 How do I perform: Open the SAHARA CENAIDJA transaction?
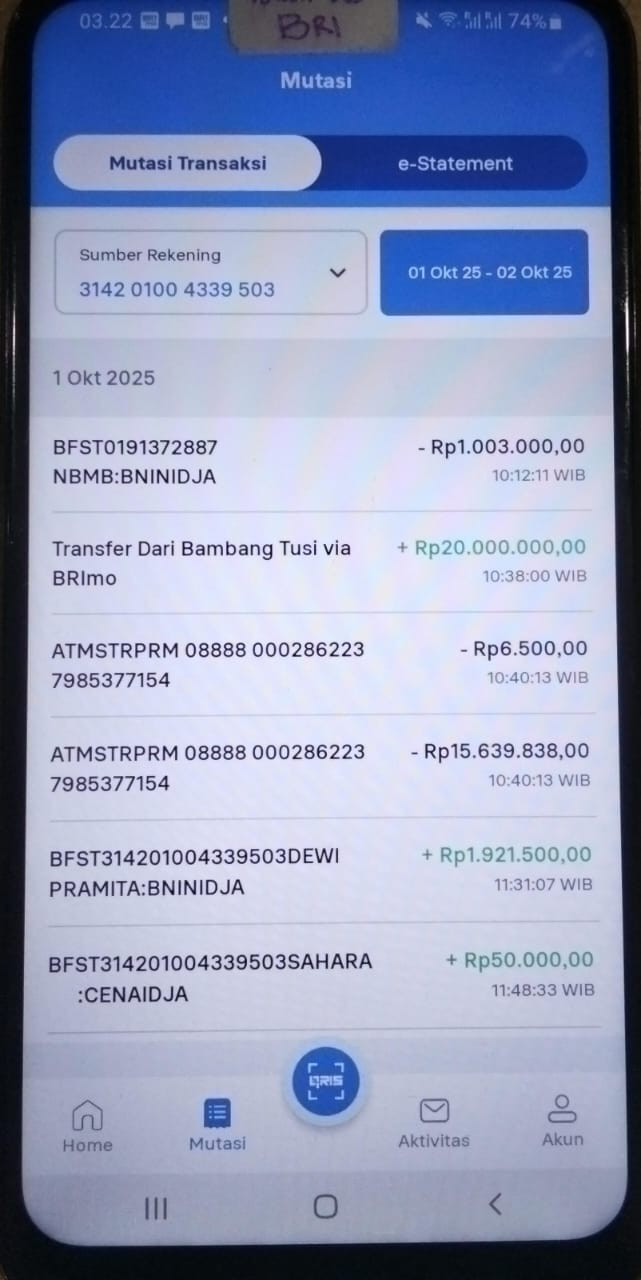click(318, 977)
